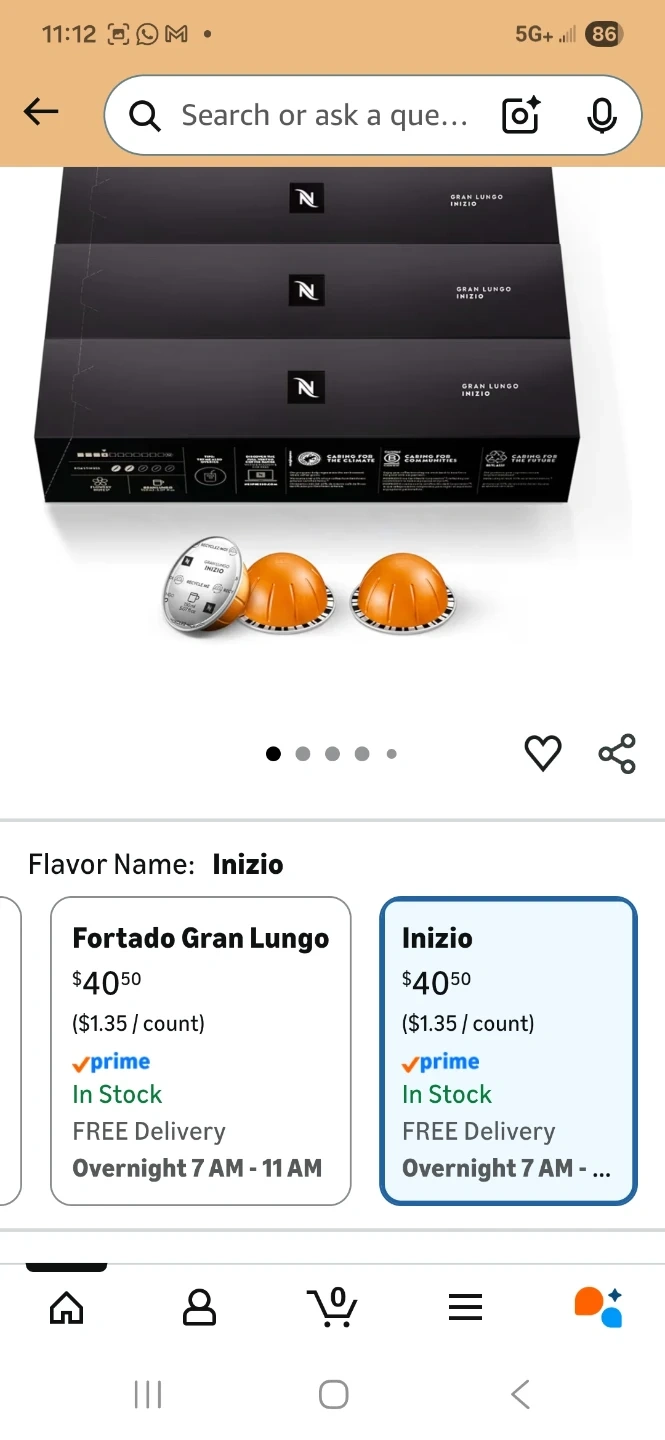
Task: Open the system recent apps view
Action: tap(148, 1394)
